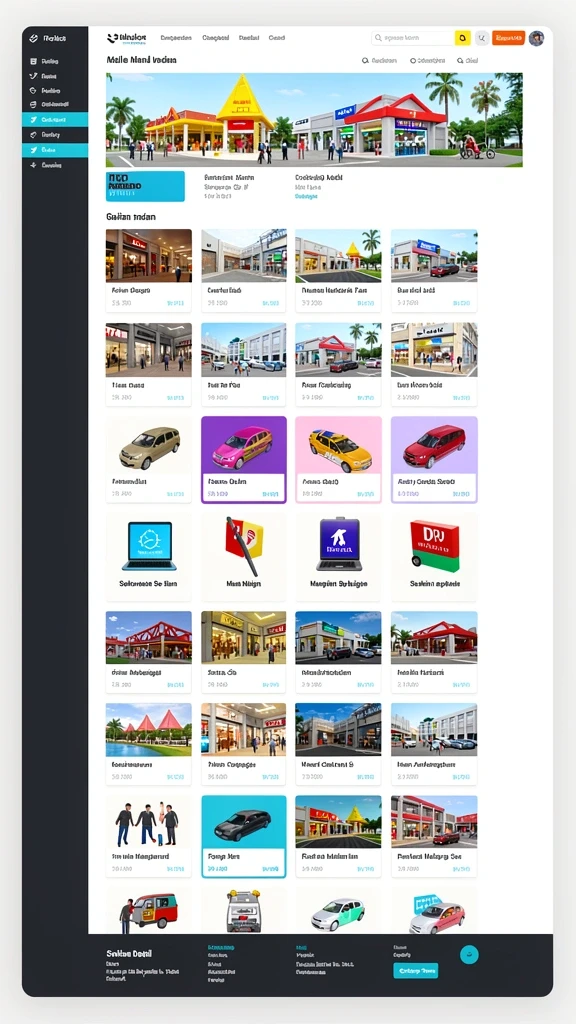
Task: Open the card showing three people standing
Action: [149, 837]
